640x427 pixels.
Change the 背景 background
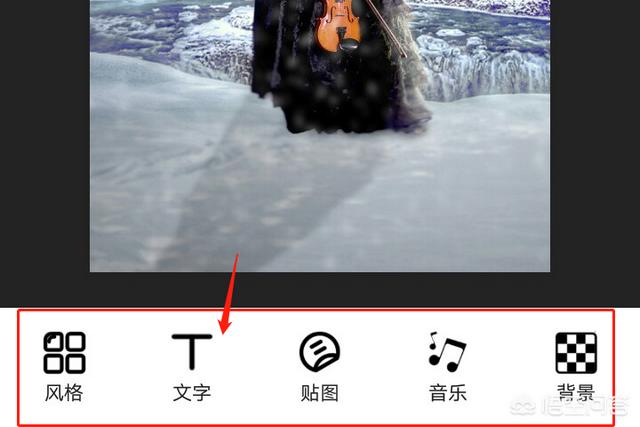tap(575, 363)
